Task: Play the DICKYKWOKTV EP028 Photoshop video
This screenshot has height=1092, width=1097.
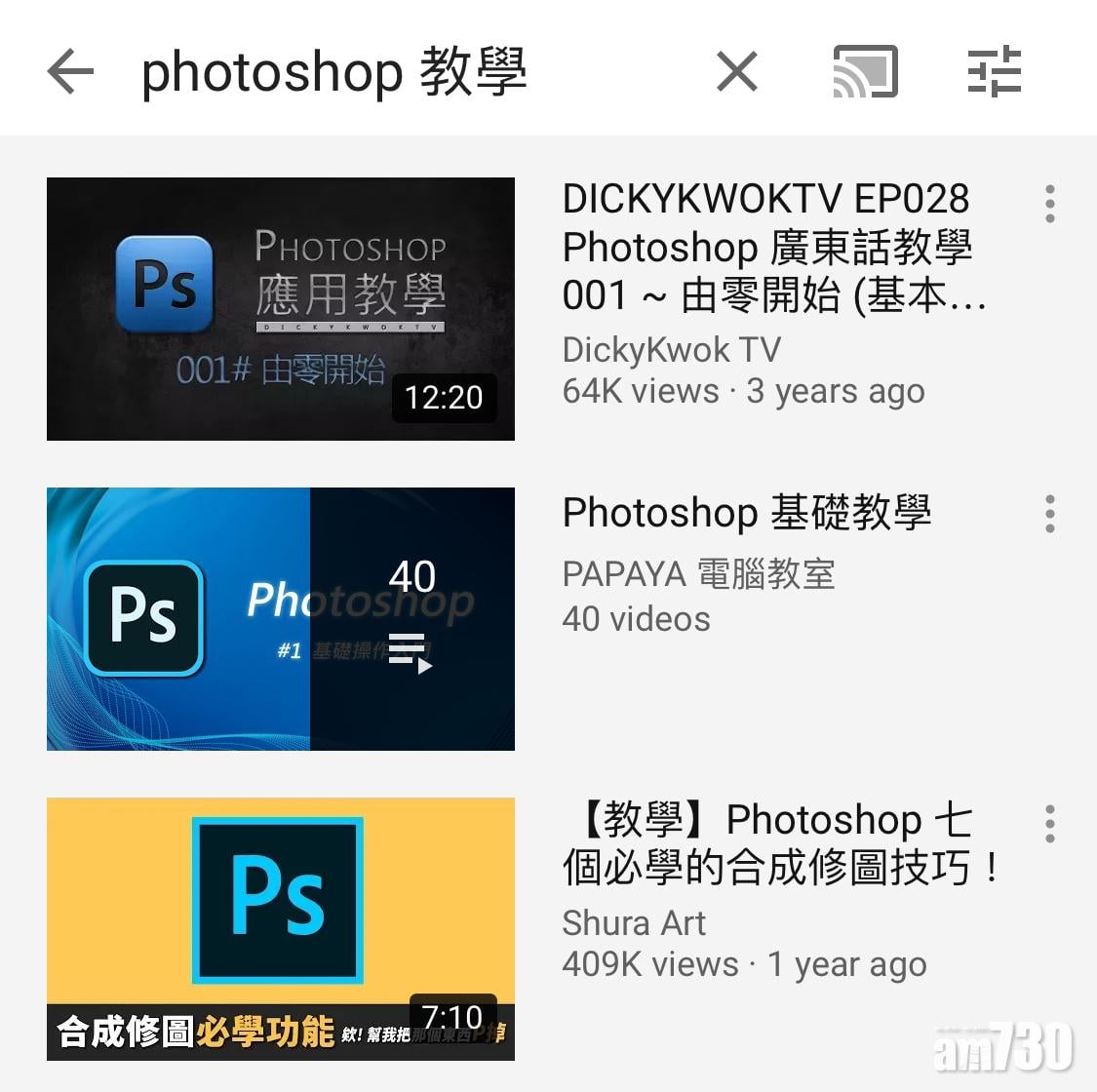Action: pos(281,309)
